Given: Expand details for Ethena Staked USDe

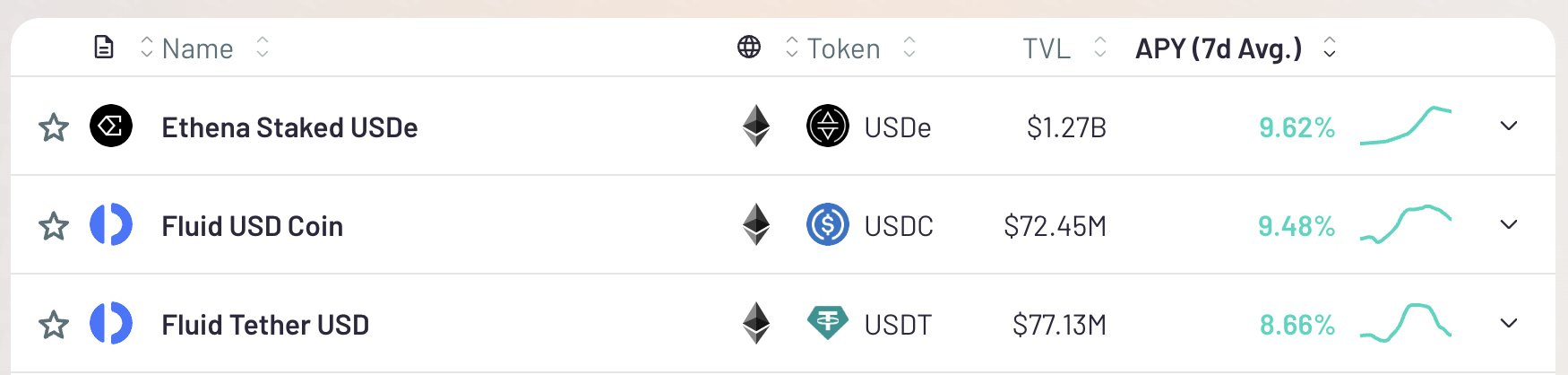Looking at the screenshot, I should 1509,126.
